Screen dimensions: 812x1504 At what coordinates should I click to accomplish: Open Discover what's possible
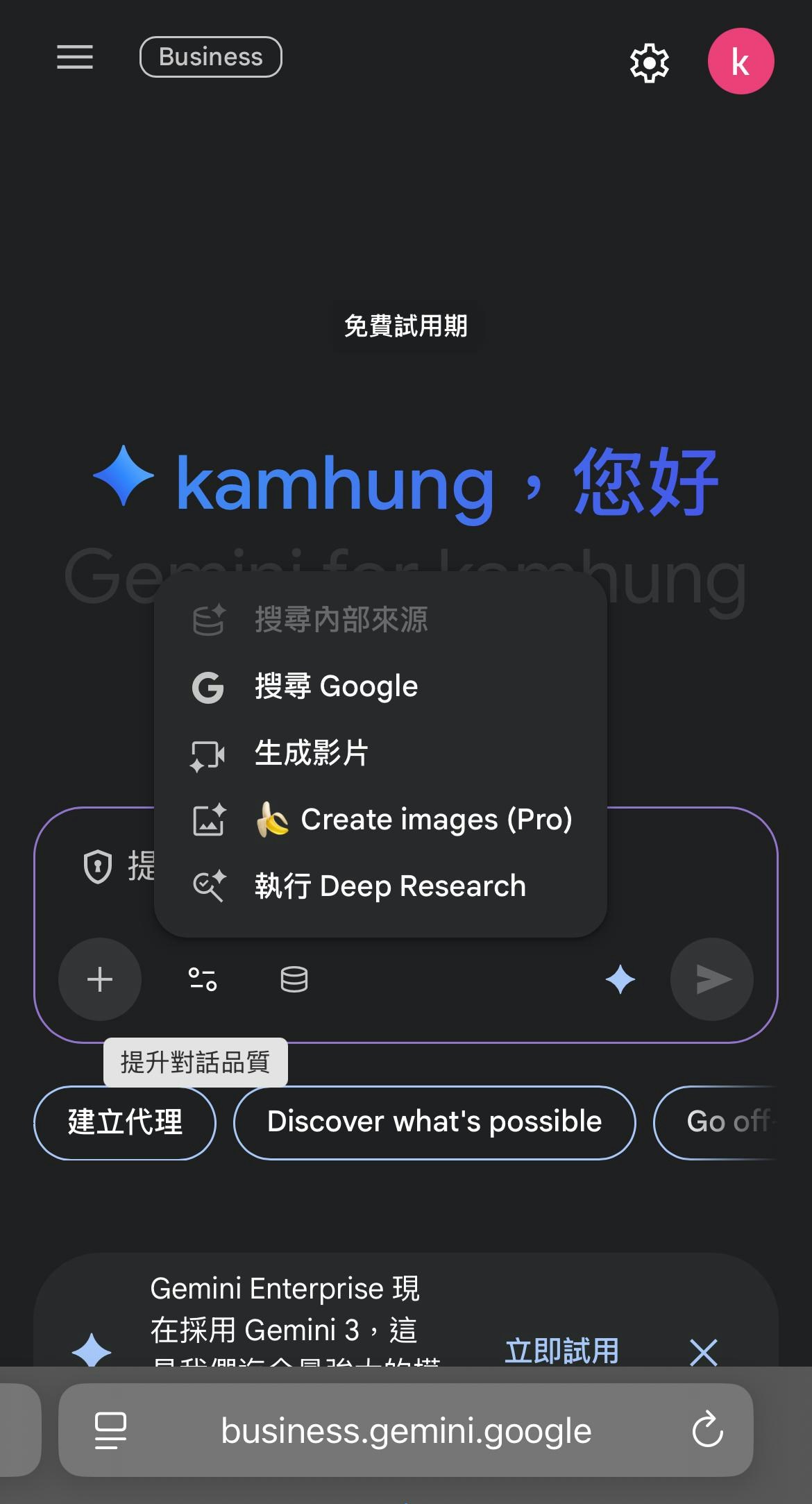[x=434, y=1122]
